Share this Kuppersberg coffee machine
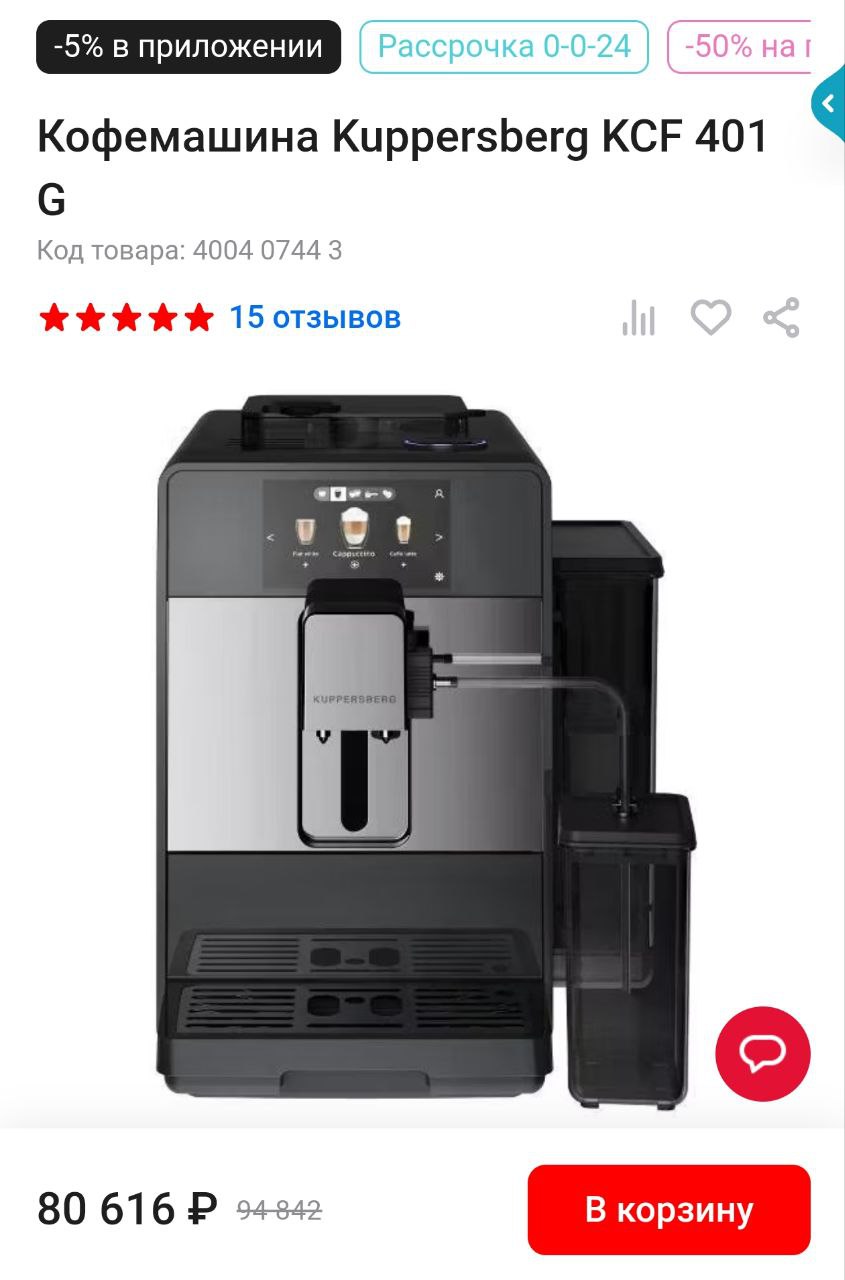 tap(781, 318)
